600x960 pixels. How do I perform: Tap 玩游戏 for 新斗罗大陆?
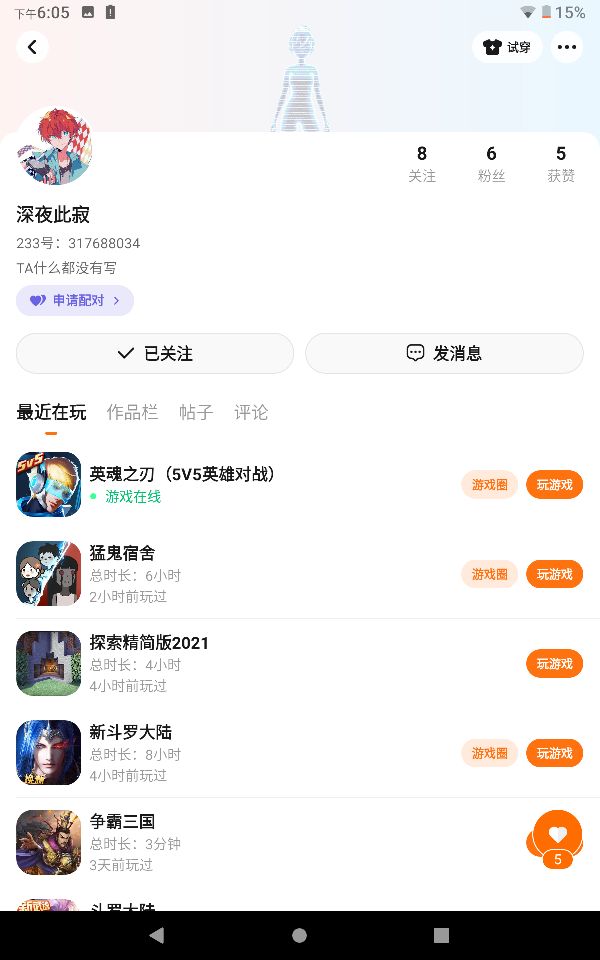[x=554, y=753]
